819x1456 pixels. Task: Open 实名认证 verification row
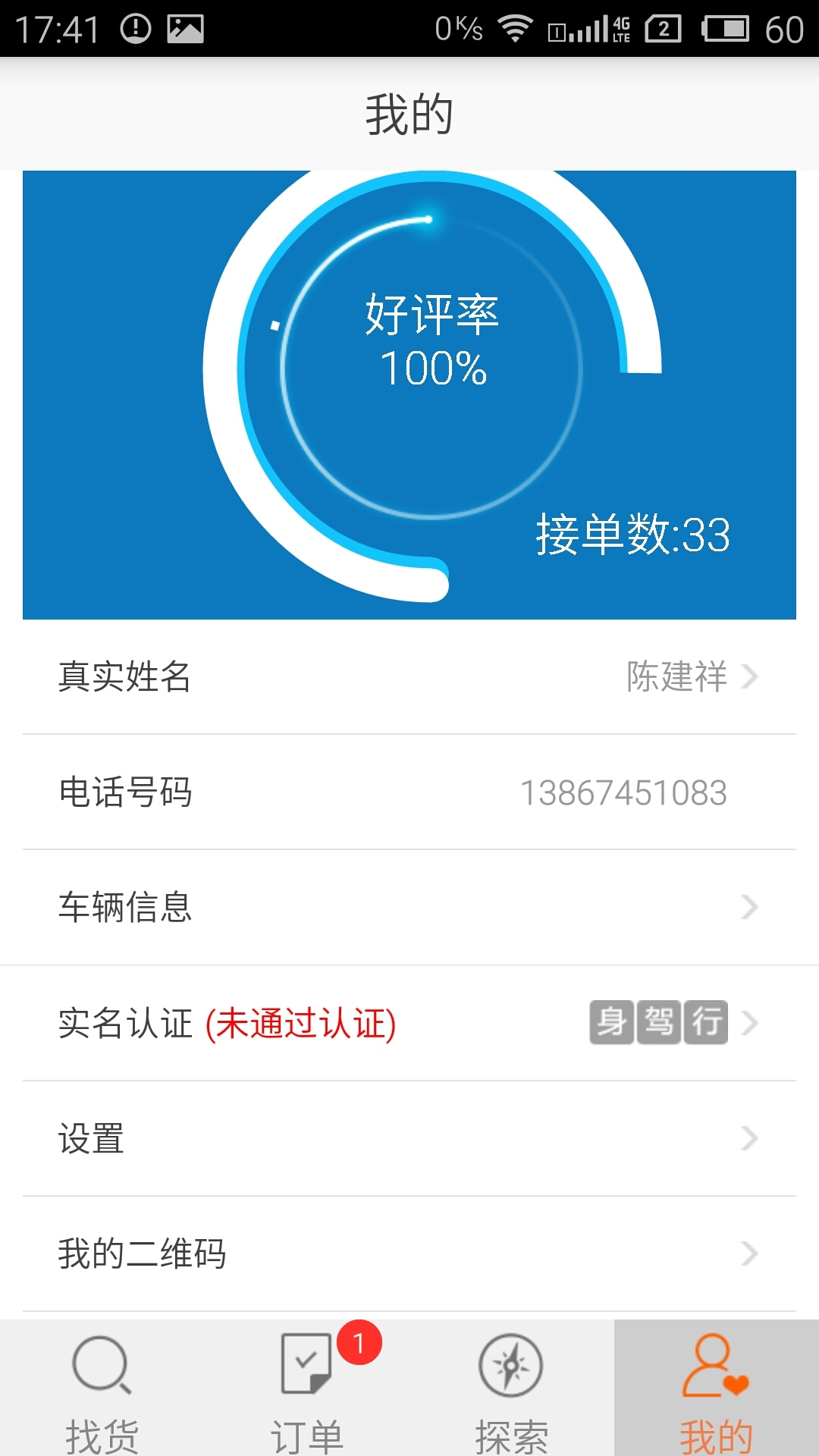click(x=409, y=1023)
